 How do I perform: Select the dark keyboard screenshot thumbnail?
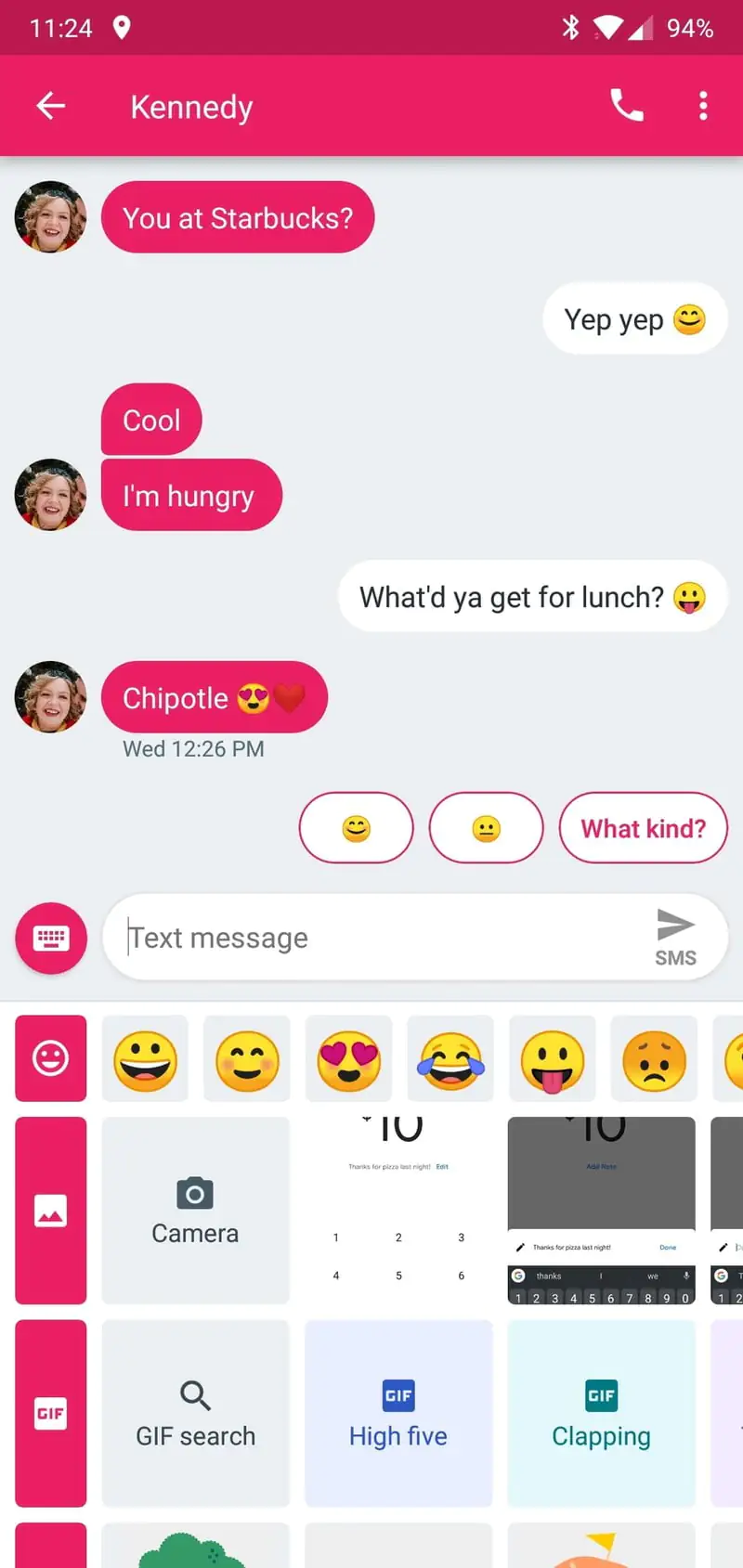point(601,1211)
